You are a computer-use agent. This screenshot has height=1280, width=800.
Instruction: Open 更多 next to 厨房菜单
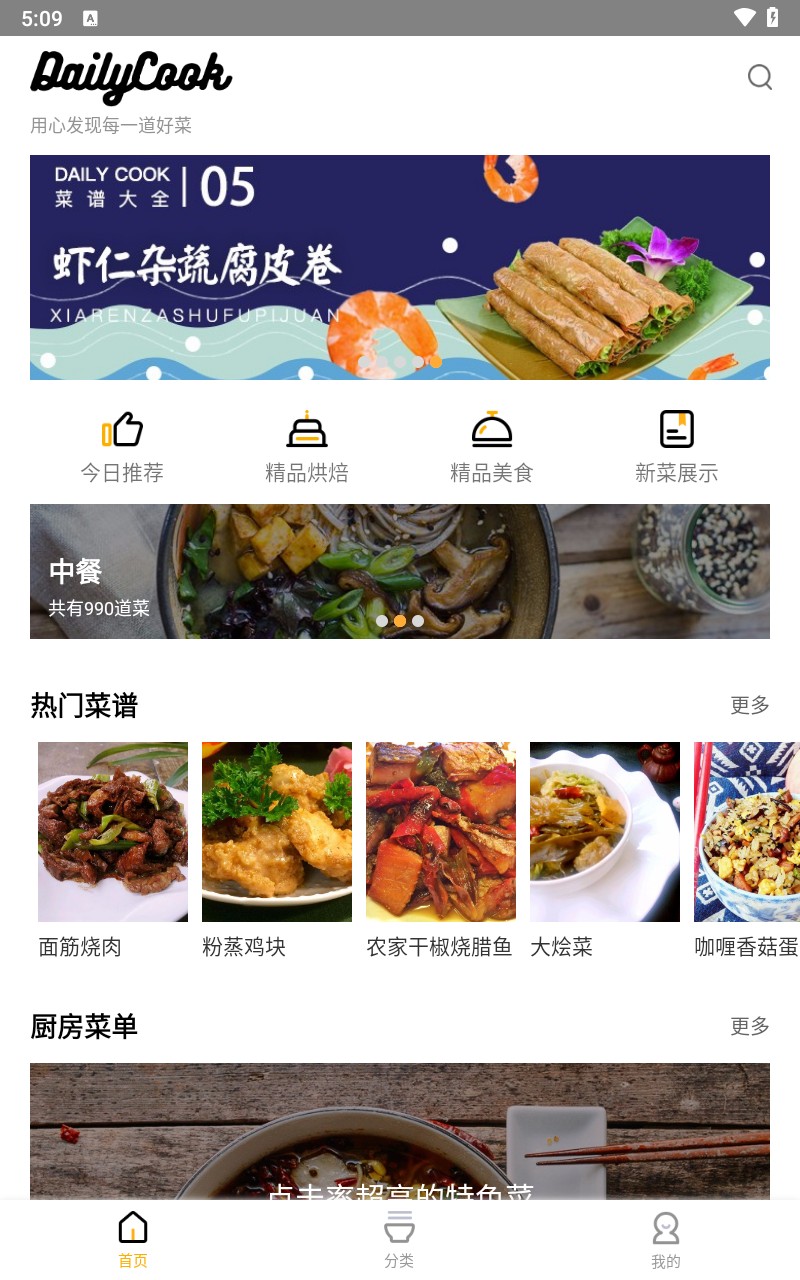pos(749,1026)
